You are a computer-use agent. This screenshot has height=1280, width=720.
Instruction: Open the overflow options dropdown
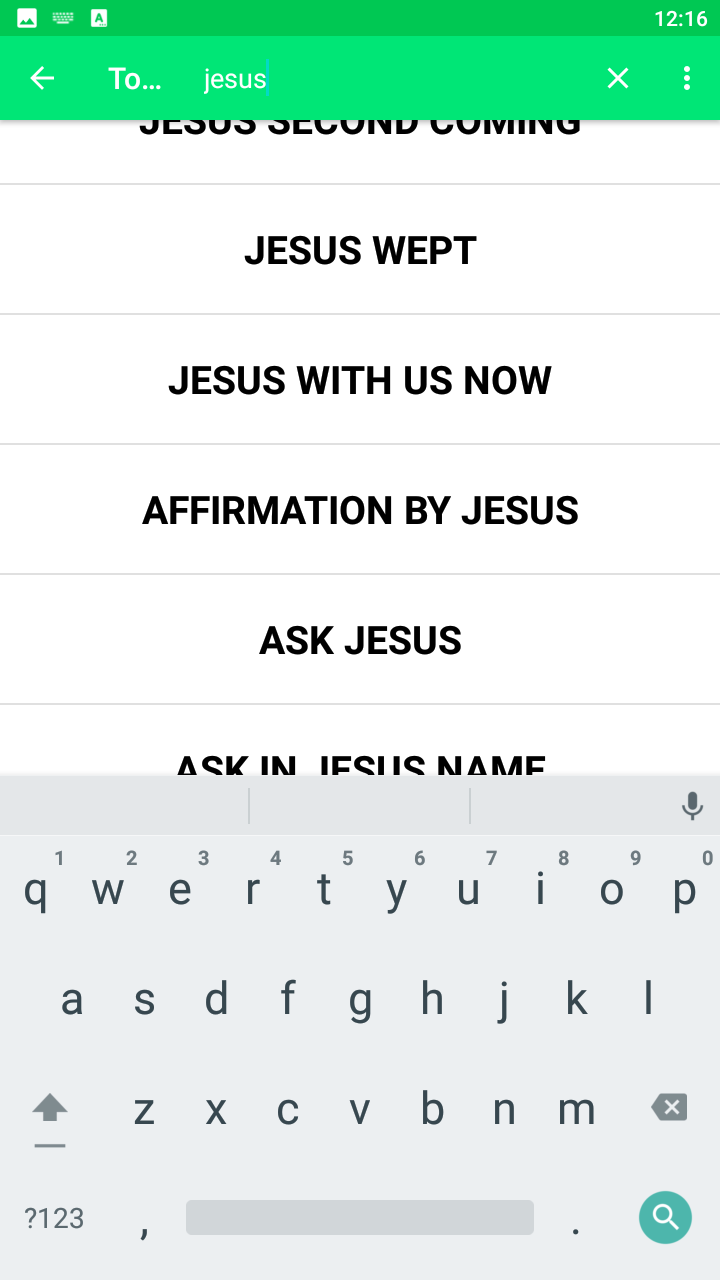686,77
